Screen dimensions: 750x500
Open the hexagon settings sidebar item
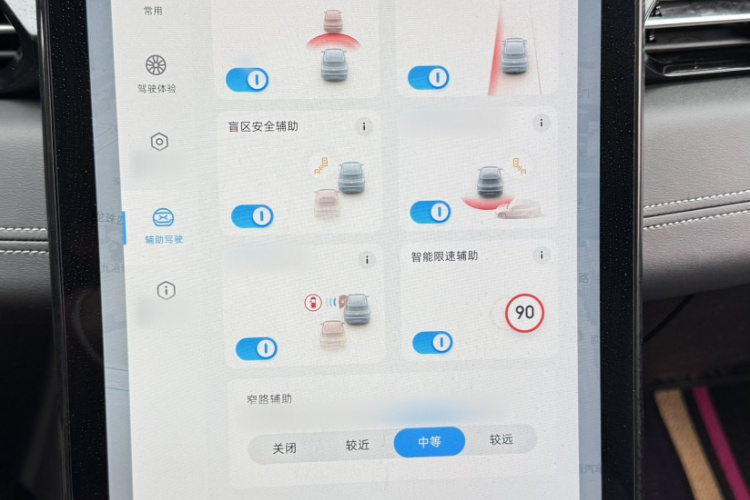[x=159, y=142]
